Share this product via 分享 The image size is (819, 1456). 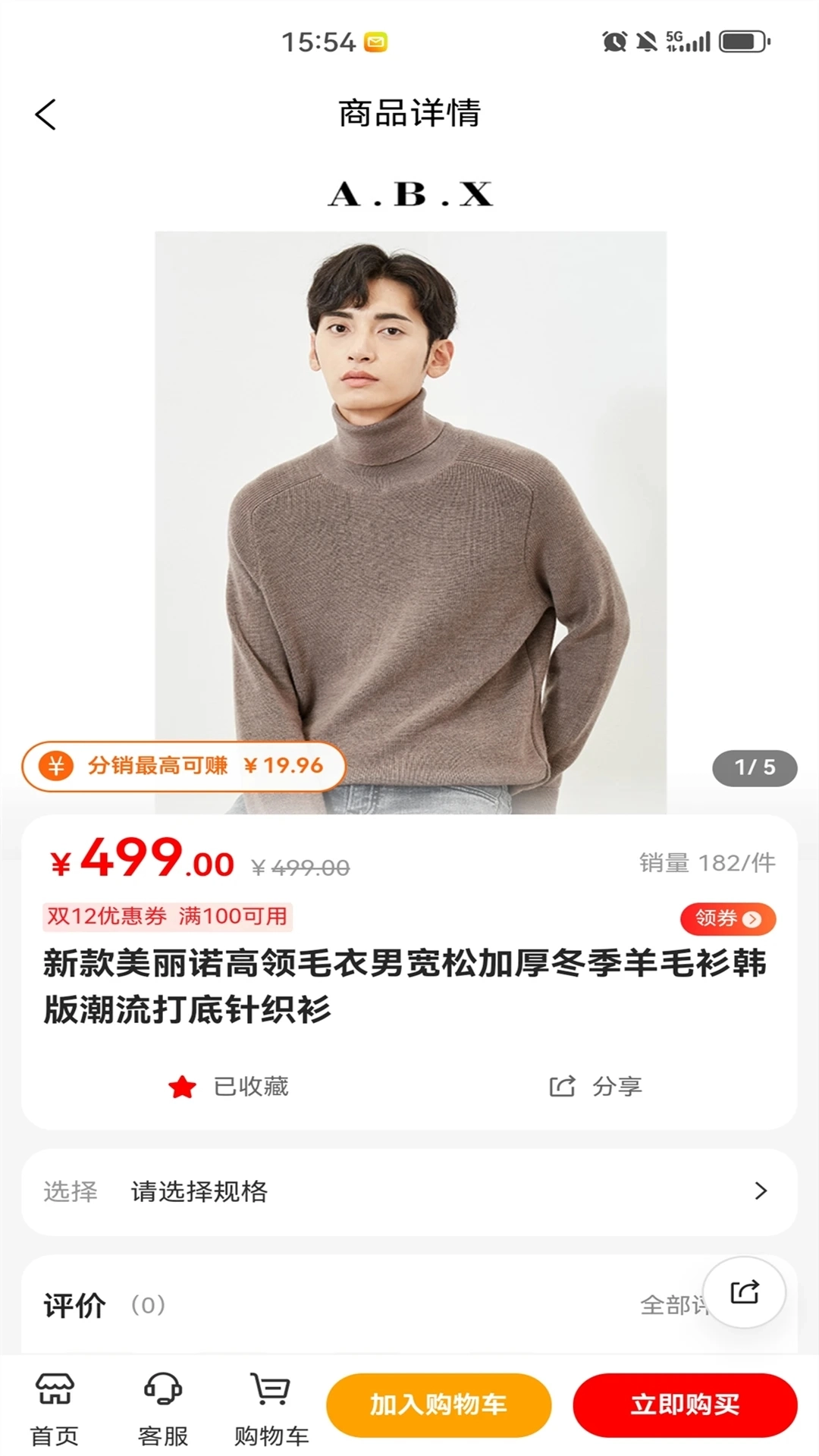(x=595, y=1087)
